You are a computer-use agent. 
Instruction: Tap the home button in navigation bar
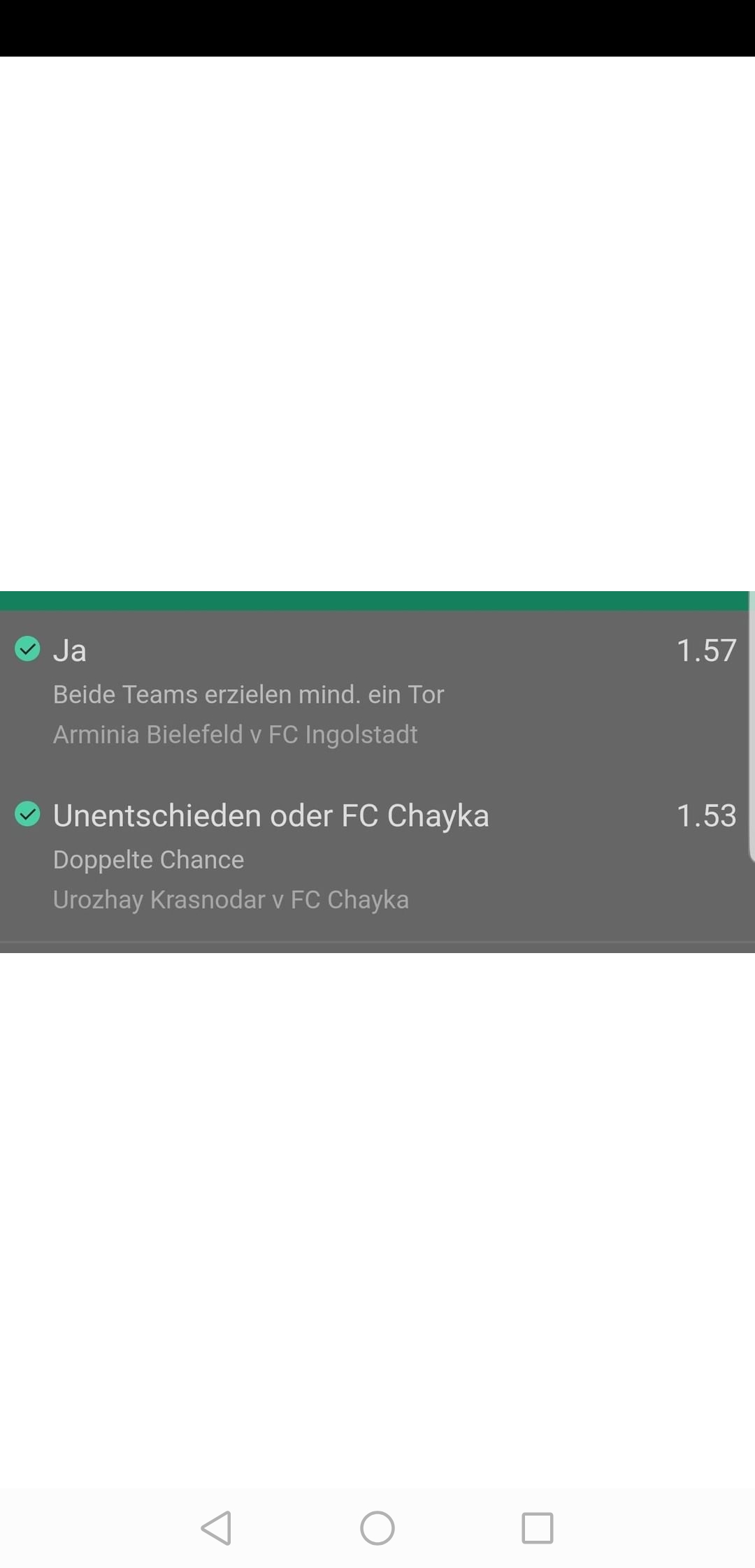point(377,1528)
